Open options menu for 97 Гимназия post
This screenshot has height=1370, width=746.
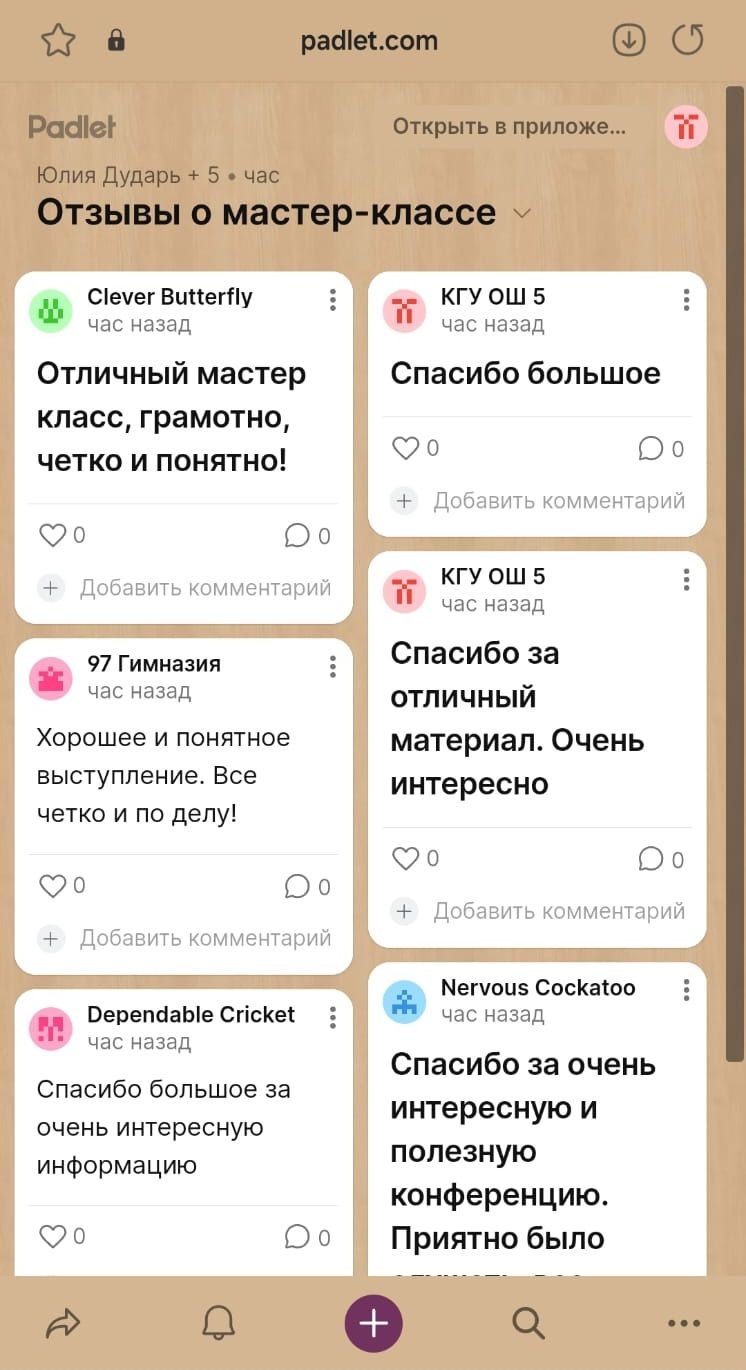click(333, 667)
